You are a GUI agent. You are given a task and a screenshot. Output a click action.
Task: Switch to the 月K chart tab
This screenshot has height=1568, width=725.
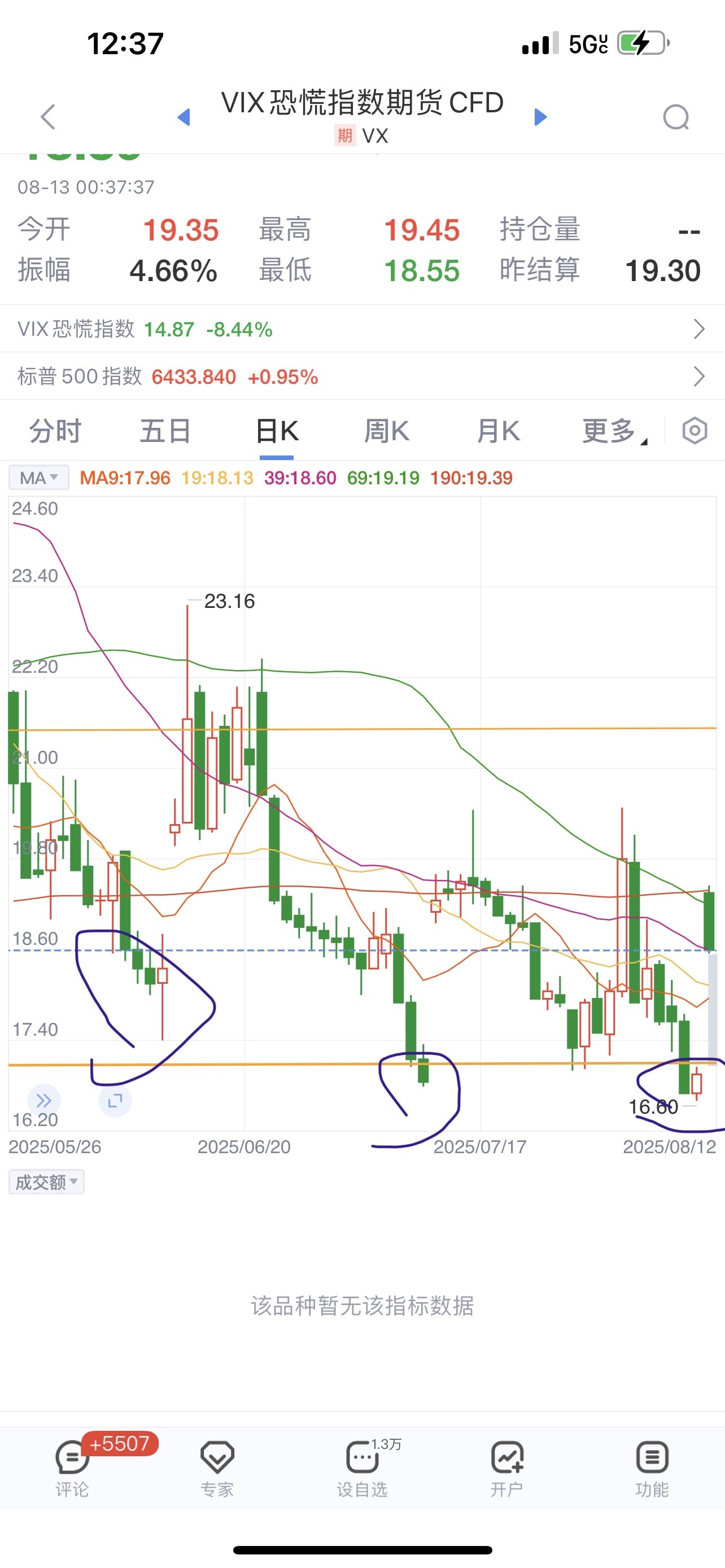tap(498, 431)
